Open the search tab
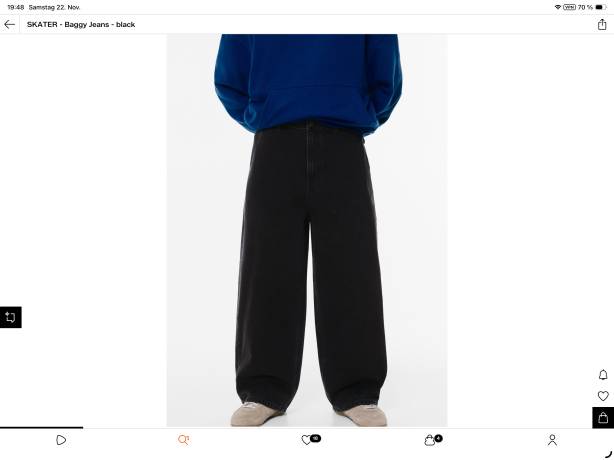The image size is (614, 460). [x=183, y=440]
